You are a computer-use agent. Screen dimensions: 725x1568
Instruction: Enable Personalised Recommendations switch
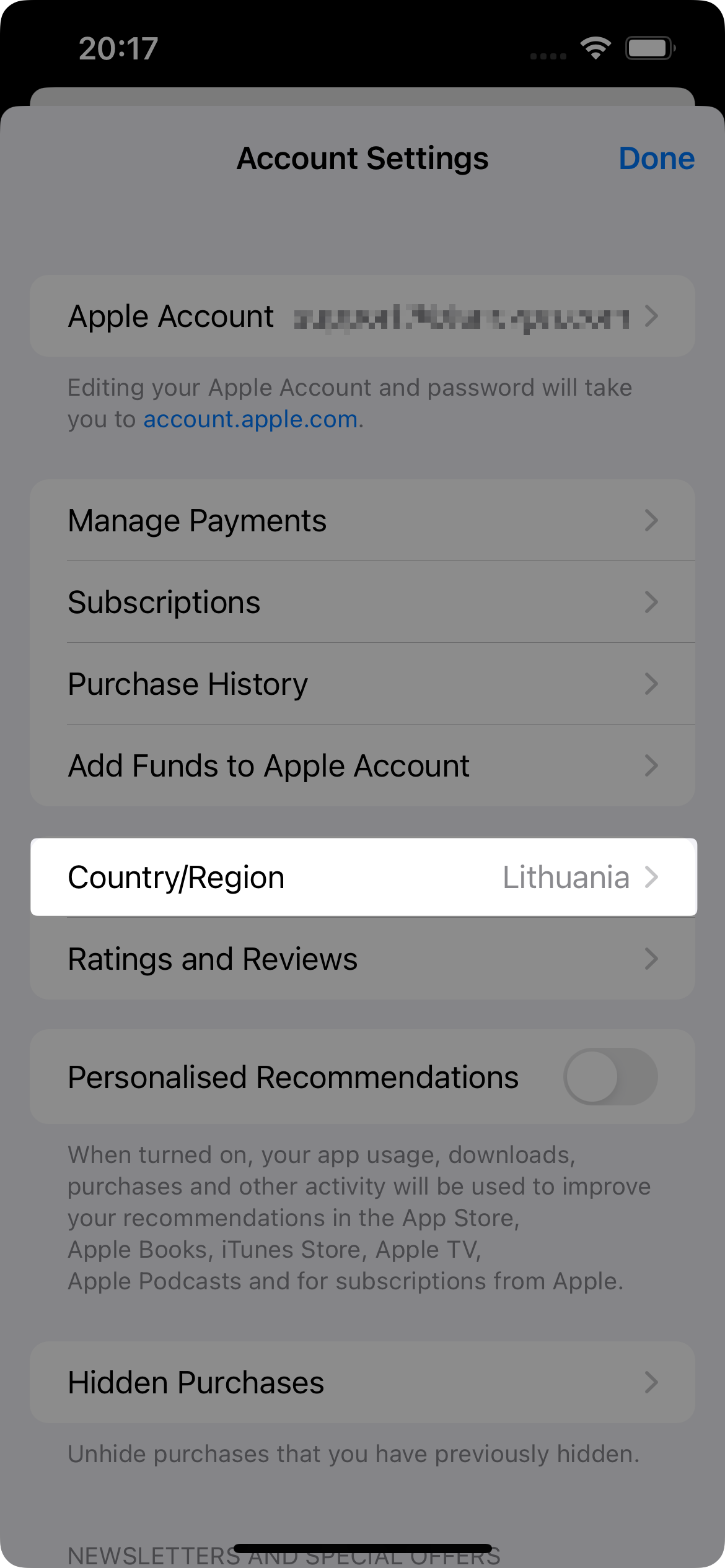pyautogui.click(x=610, y=1077)
